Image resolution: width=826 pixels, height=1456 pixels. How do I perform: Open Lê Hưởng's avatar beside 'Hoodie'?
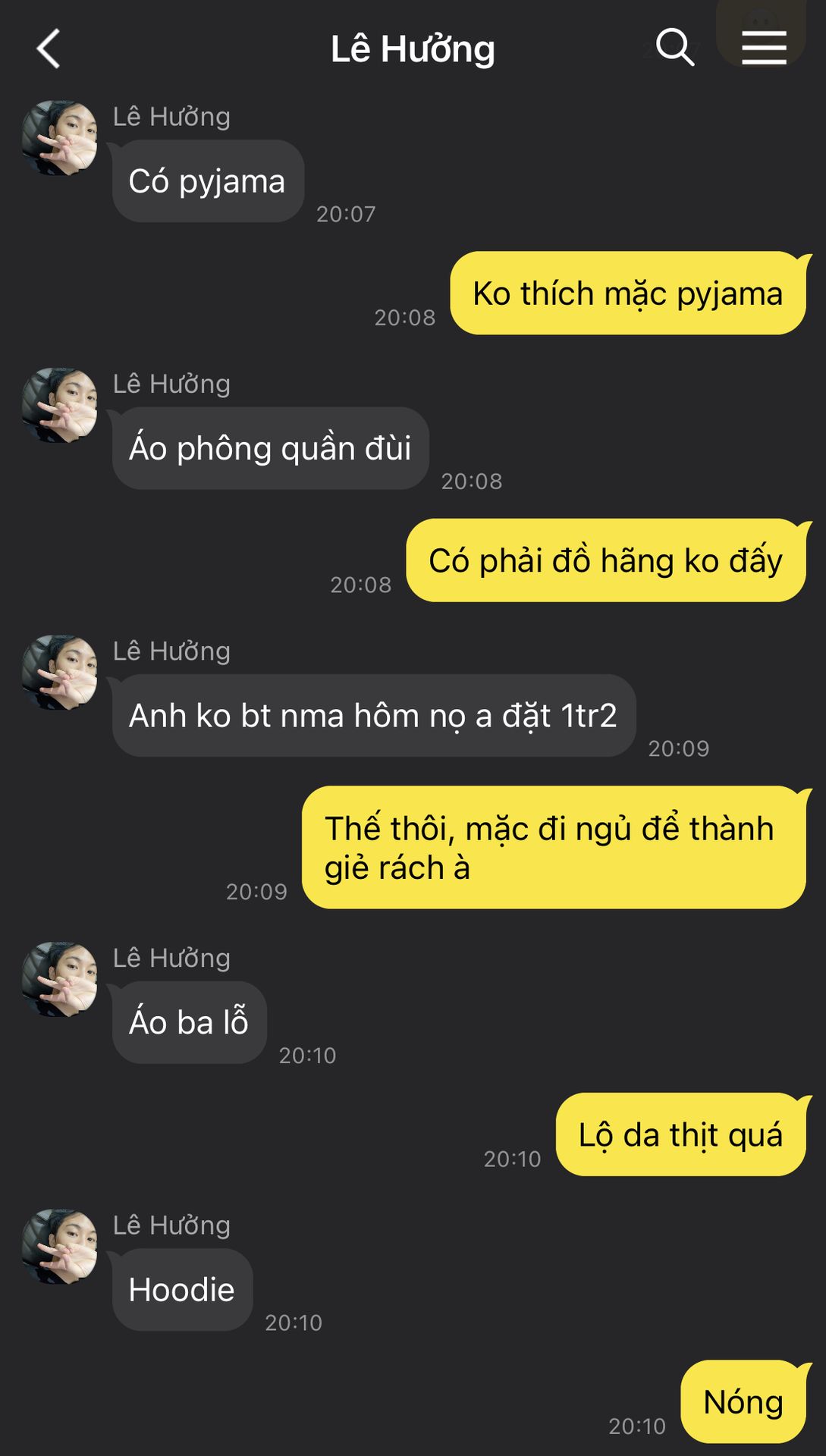tap(60, 1246)
